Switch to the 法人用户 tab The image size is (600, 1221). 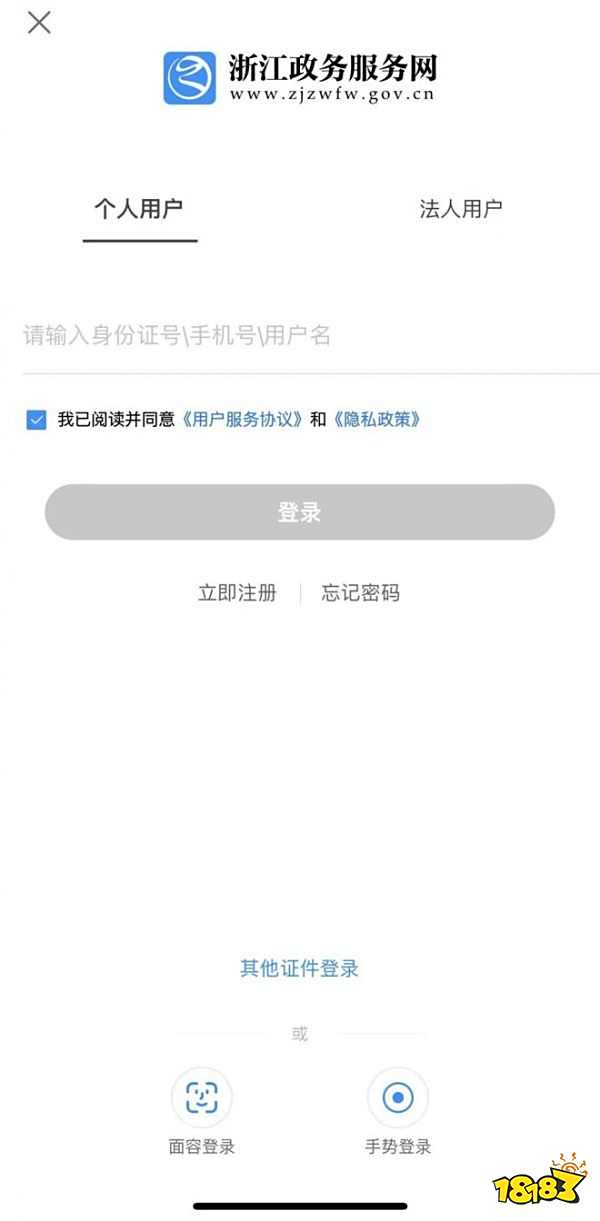pyautogui.click(x=460, y=209)
